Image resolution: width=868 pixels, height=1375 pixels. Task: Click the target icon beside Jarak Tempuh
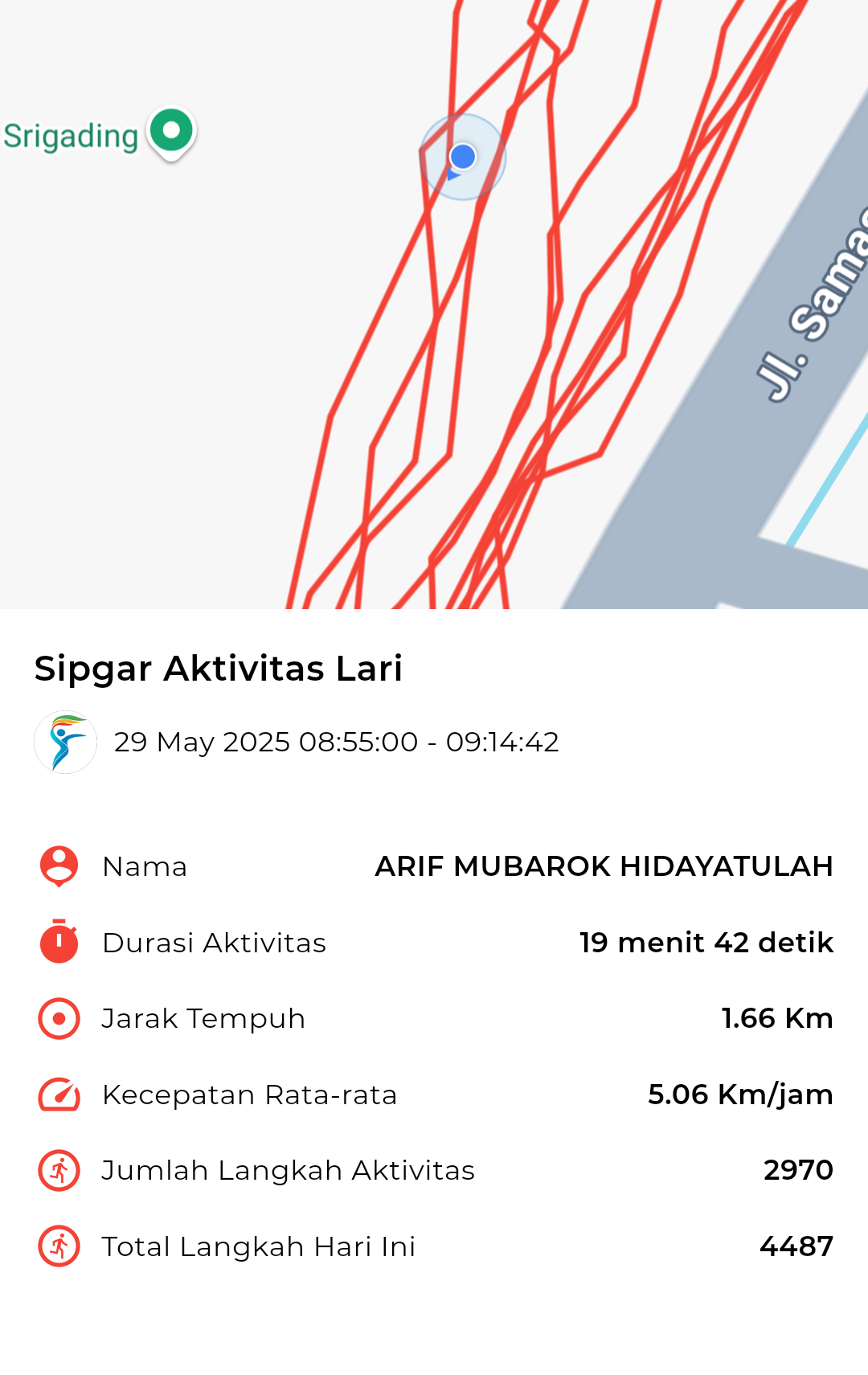tap(57, 1018)
